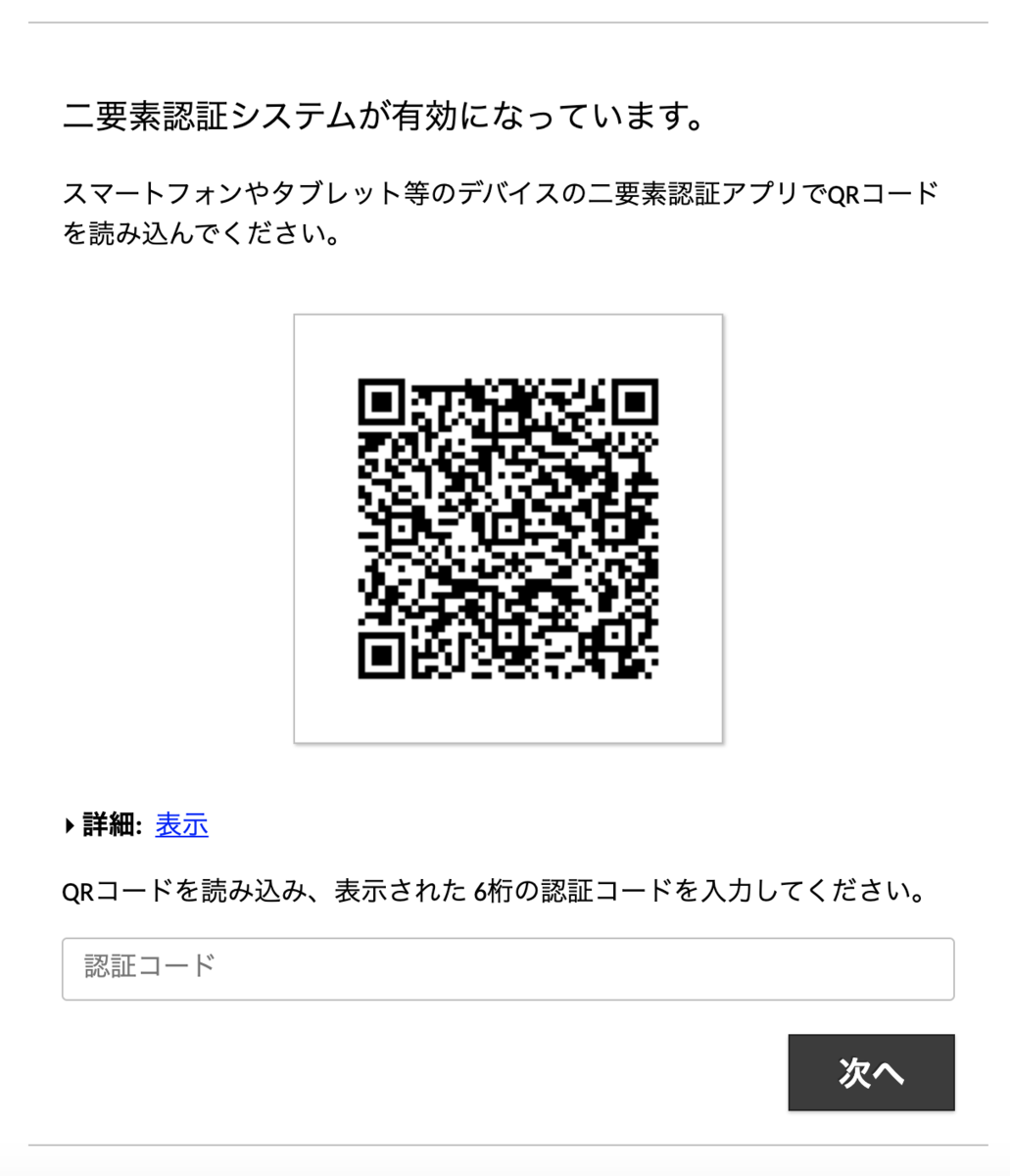Viewport: 1010px width, 1176px height.
Task: Expand the 詳細 disclosure triangle
Action: click(69, 825)
